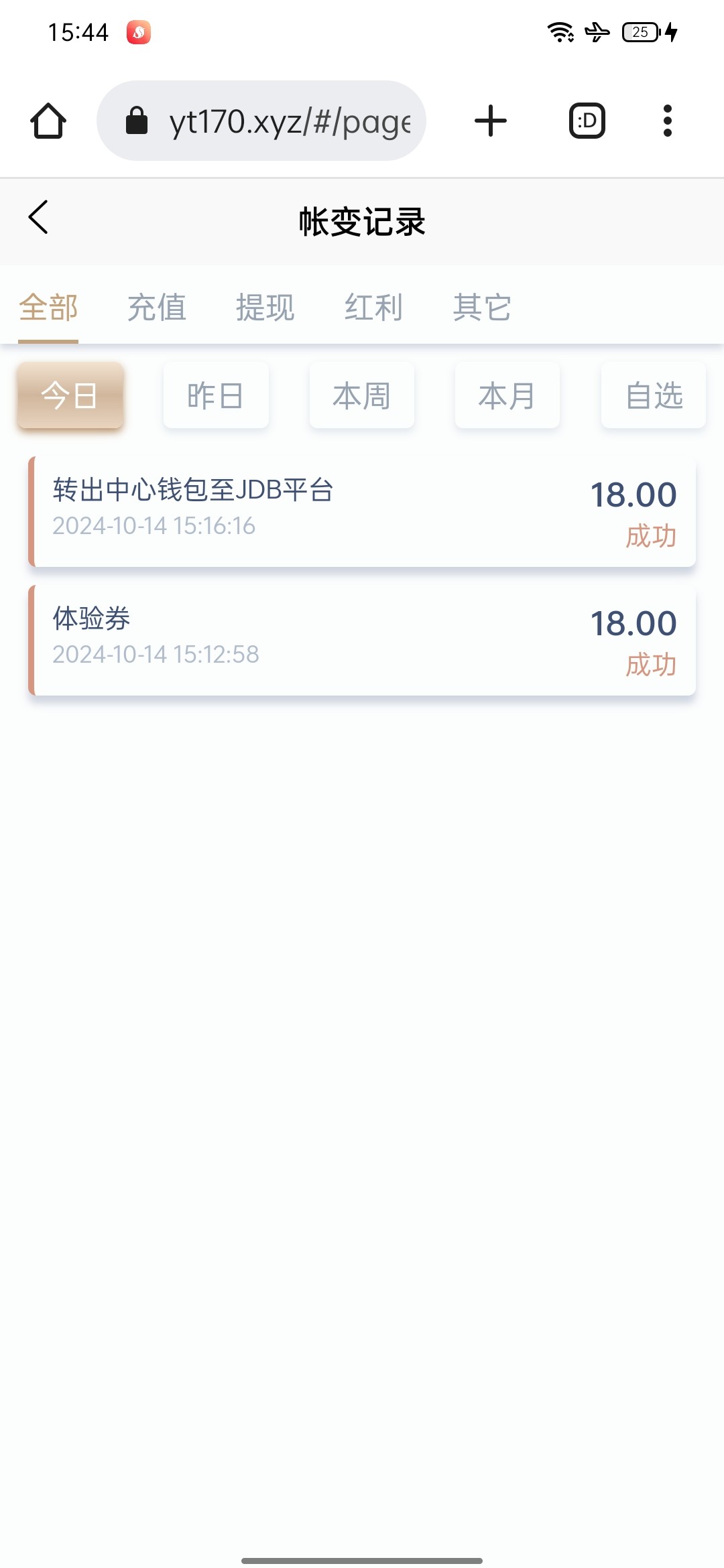The image size is (724, 1568).
Task: Open the browser overflow menu
Action: 667,121
